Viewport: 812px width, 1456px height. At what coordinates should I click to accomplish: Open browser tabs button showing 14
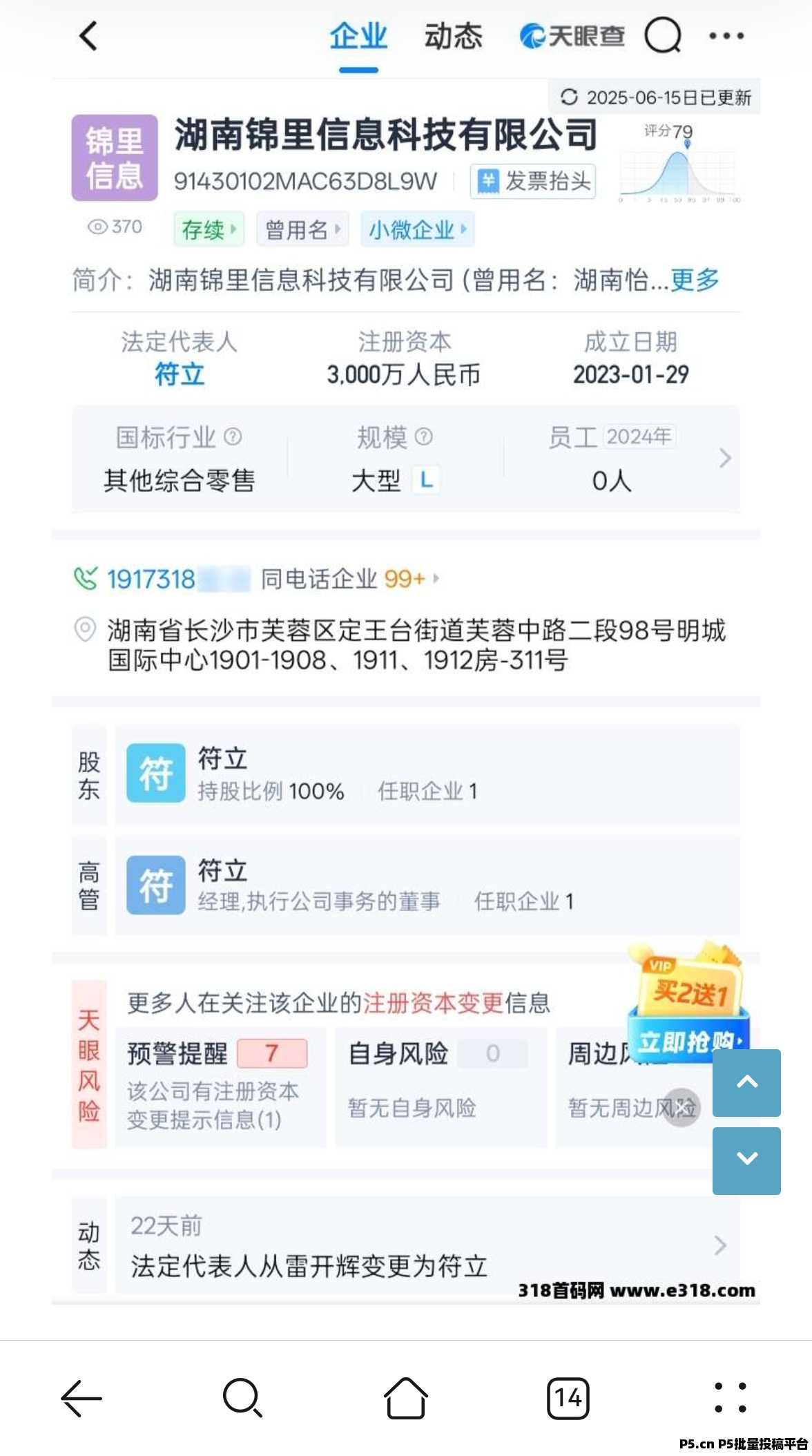(568, 1398)
